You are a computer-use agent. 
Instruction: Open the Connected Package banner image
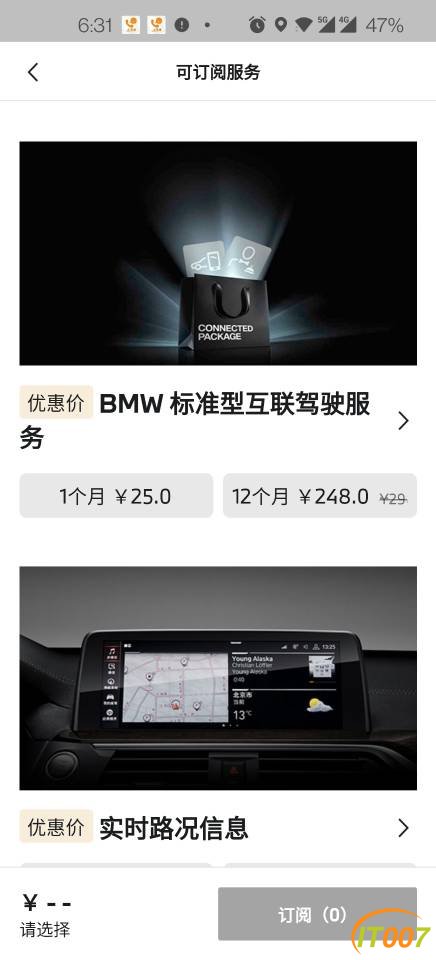point(218,253)
